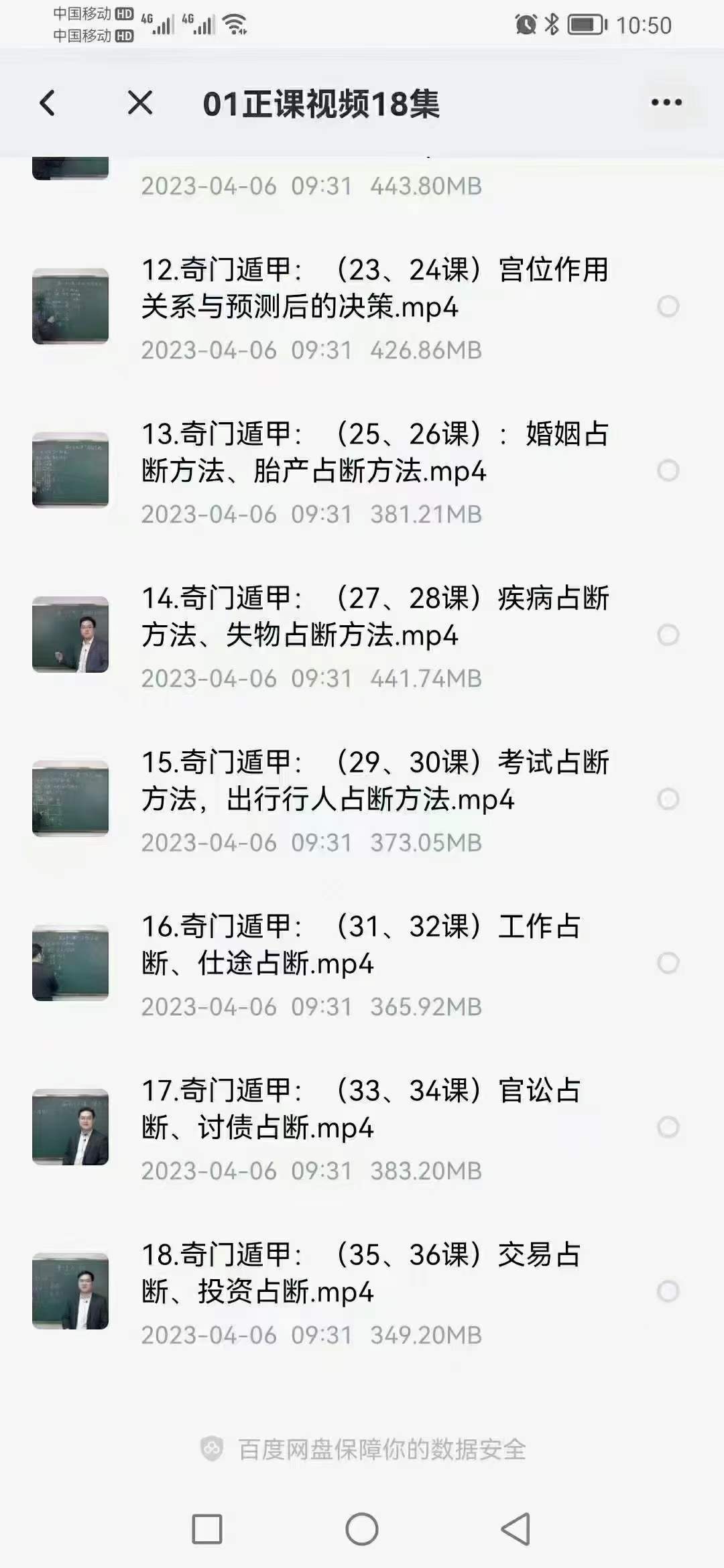Check the selector for video 16

[668, 963]
